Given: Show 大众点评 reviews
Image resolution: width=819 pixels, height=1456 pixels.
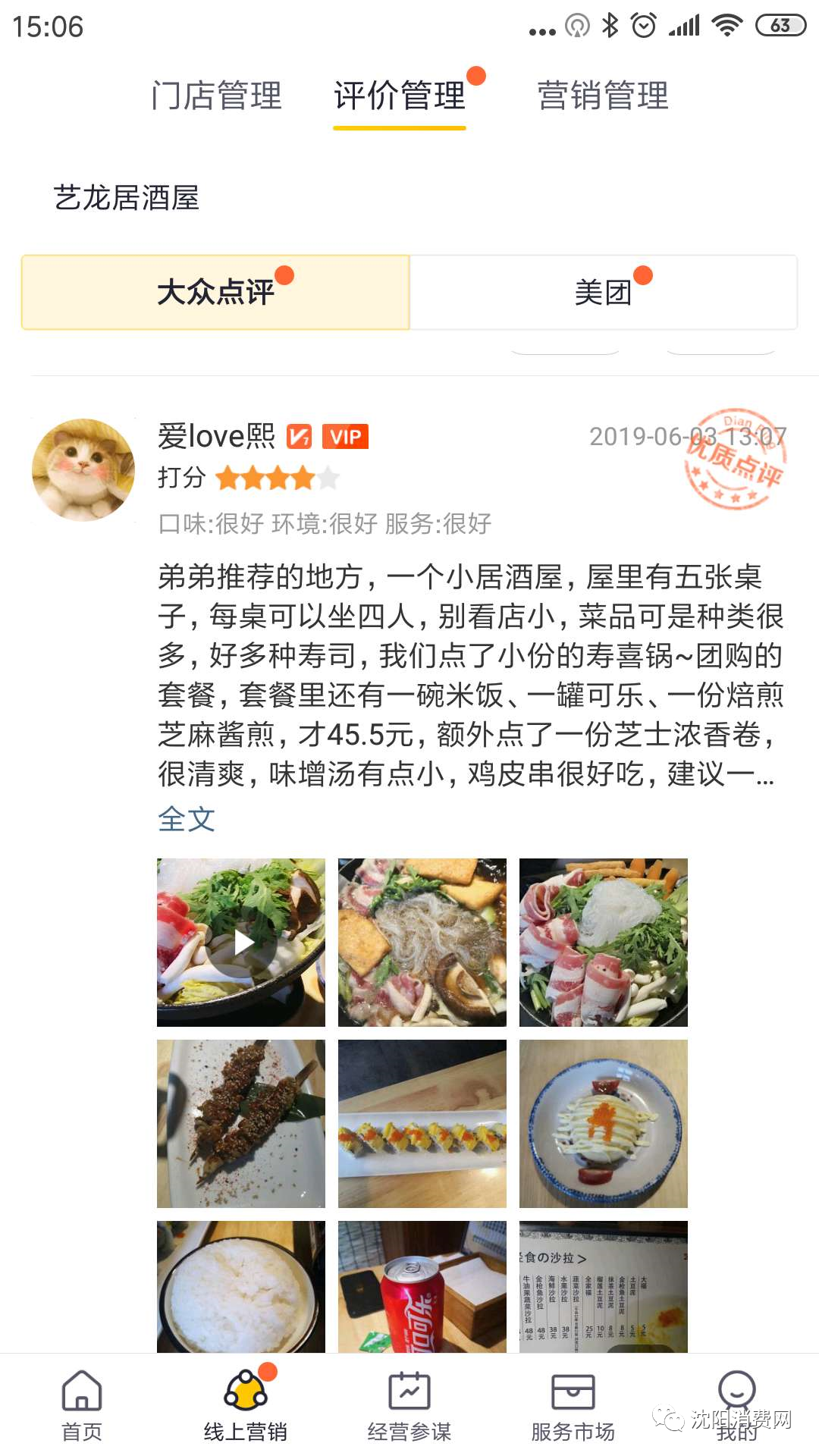Looking at the screenshot, I should pyautogui.click(x=215, y=293).
